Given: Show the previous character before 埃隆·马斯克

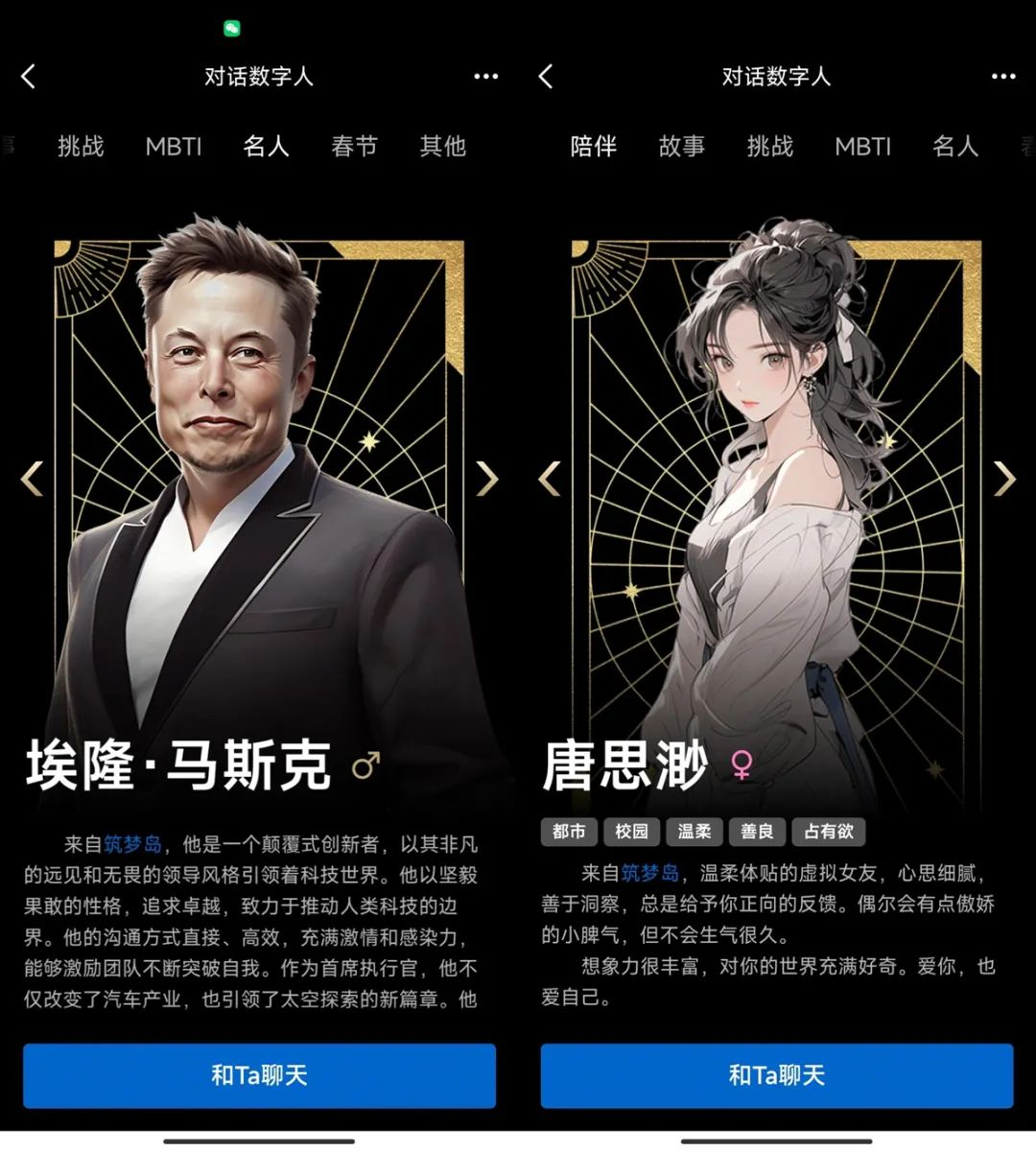Looking at the screenshot, I should [x=33, y=479].
